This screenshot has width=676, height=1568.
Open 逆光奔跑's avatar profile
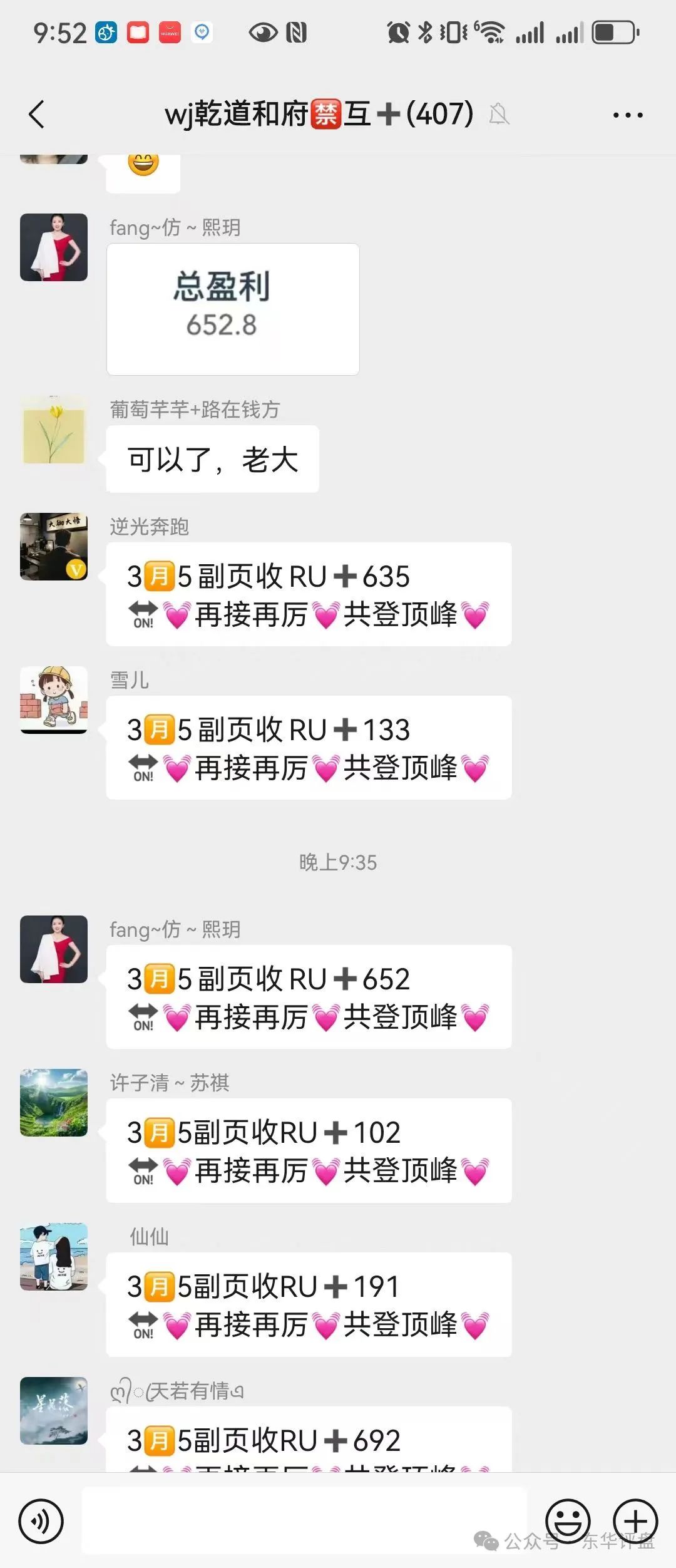(x=54, y=547)
